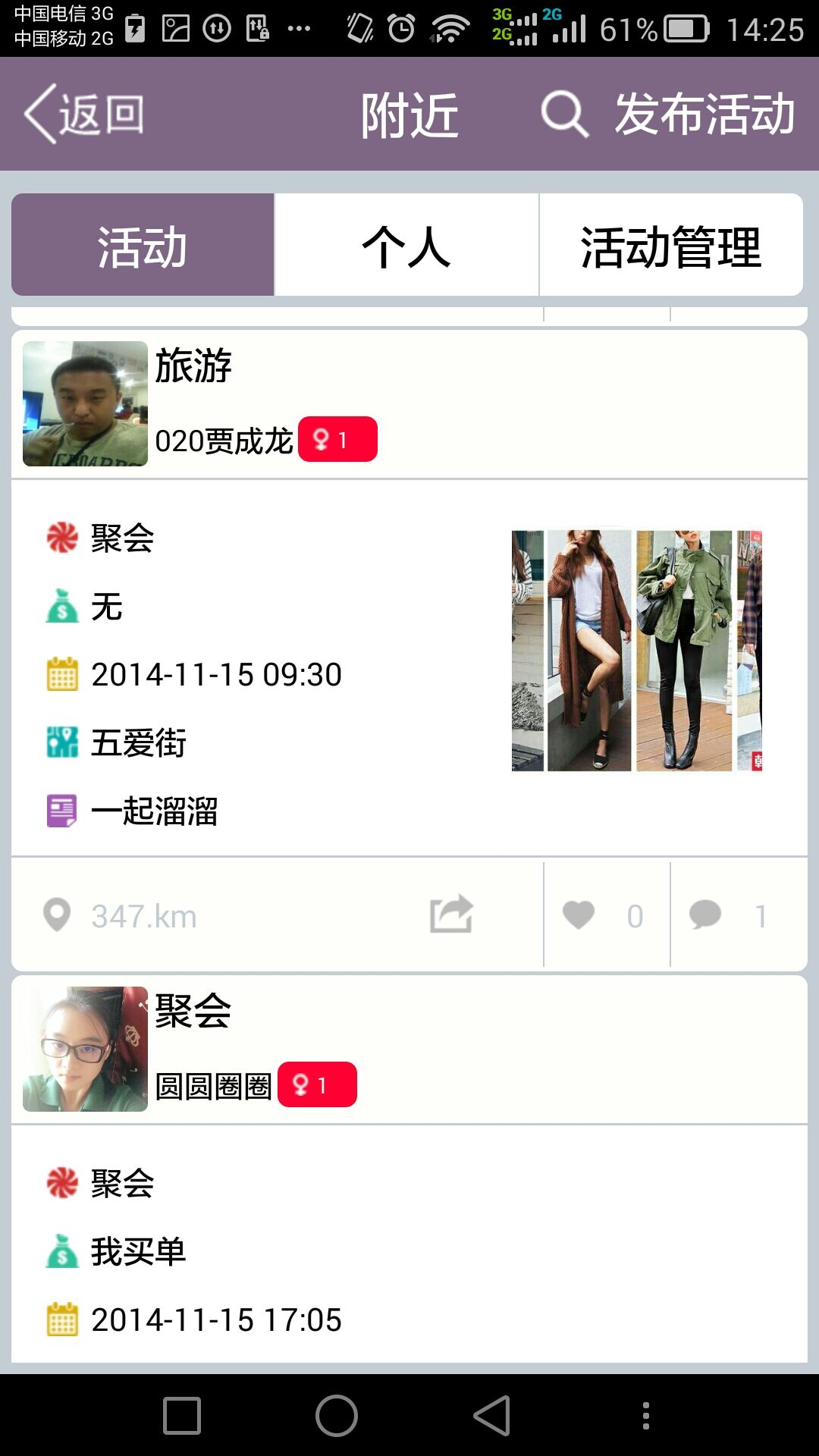Switch to the 个人 tab
Screen dimensions: 819x1456
tap(406, 245)
